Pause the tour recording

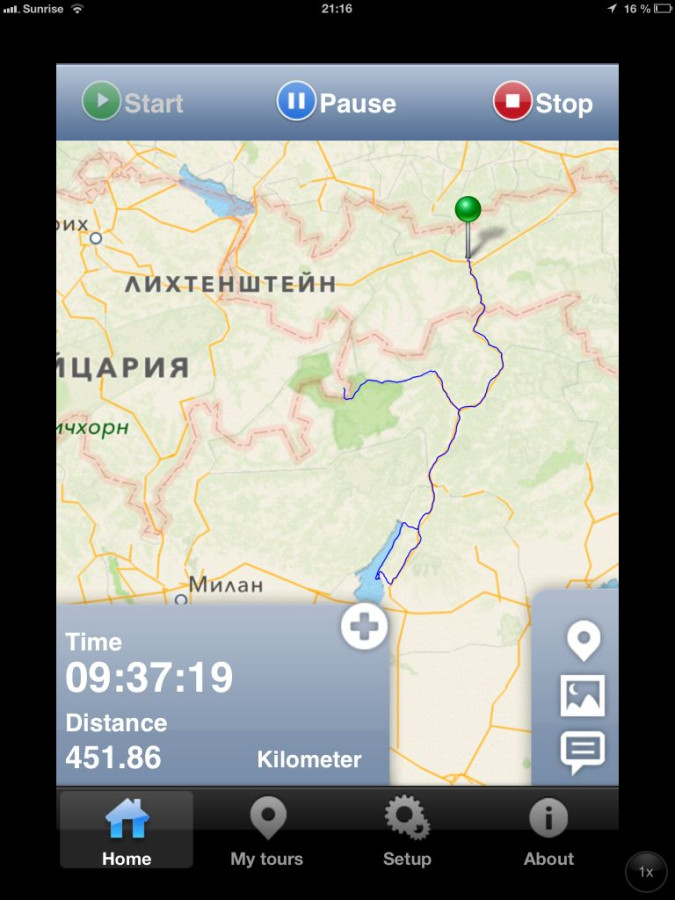pyautogui.click(x=336, y=103)
